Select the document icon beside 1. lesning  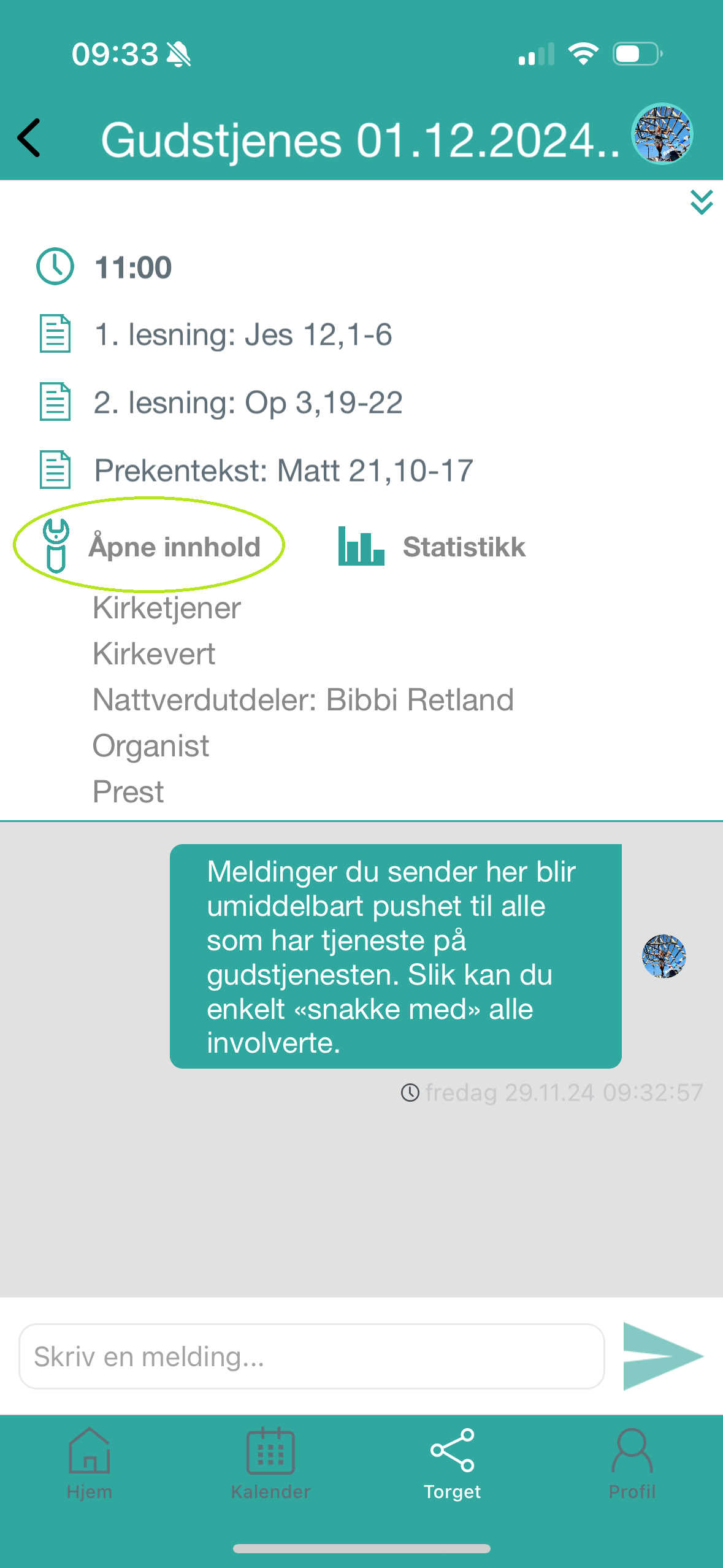56,334
